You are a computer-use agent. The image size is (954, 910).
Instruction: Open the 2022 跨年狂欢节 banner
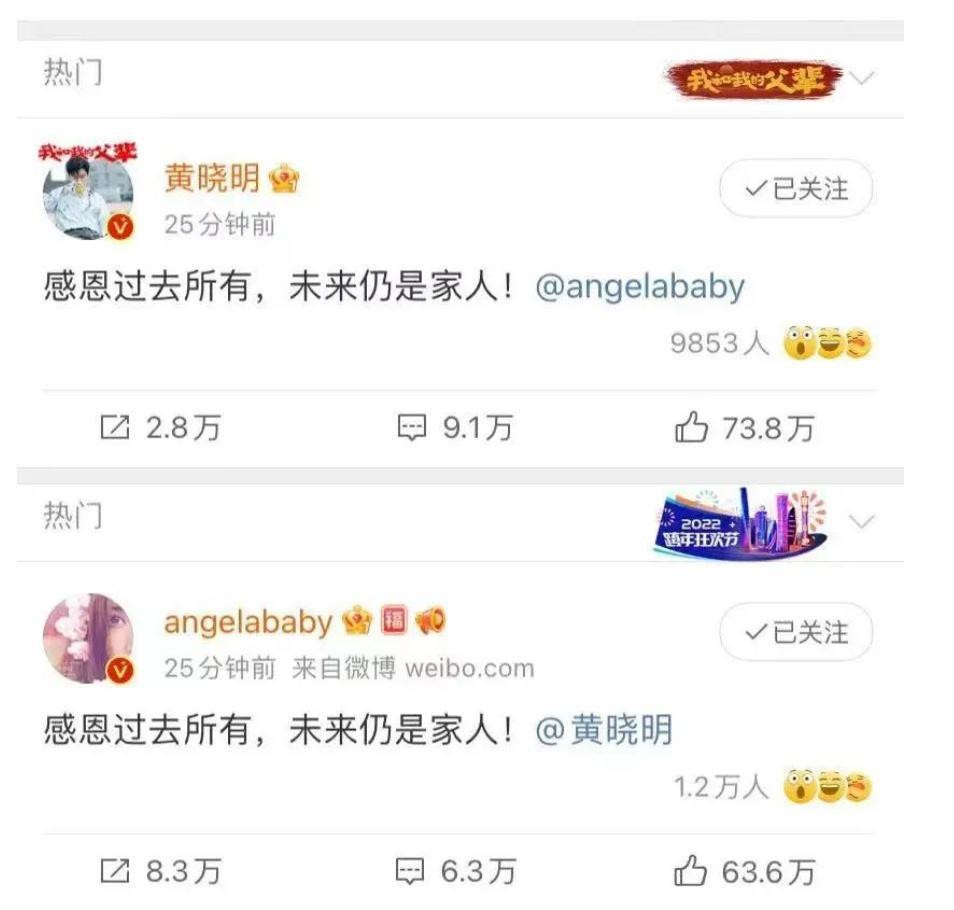coord(740,522)
